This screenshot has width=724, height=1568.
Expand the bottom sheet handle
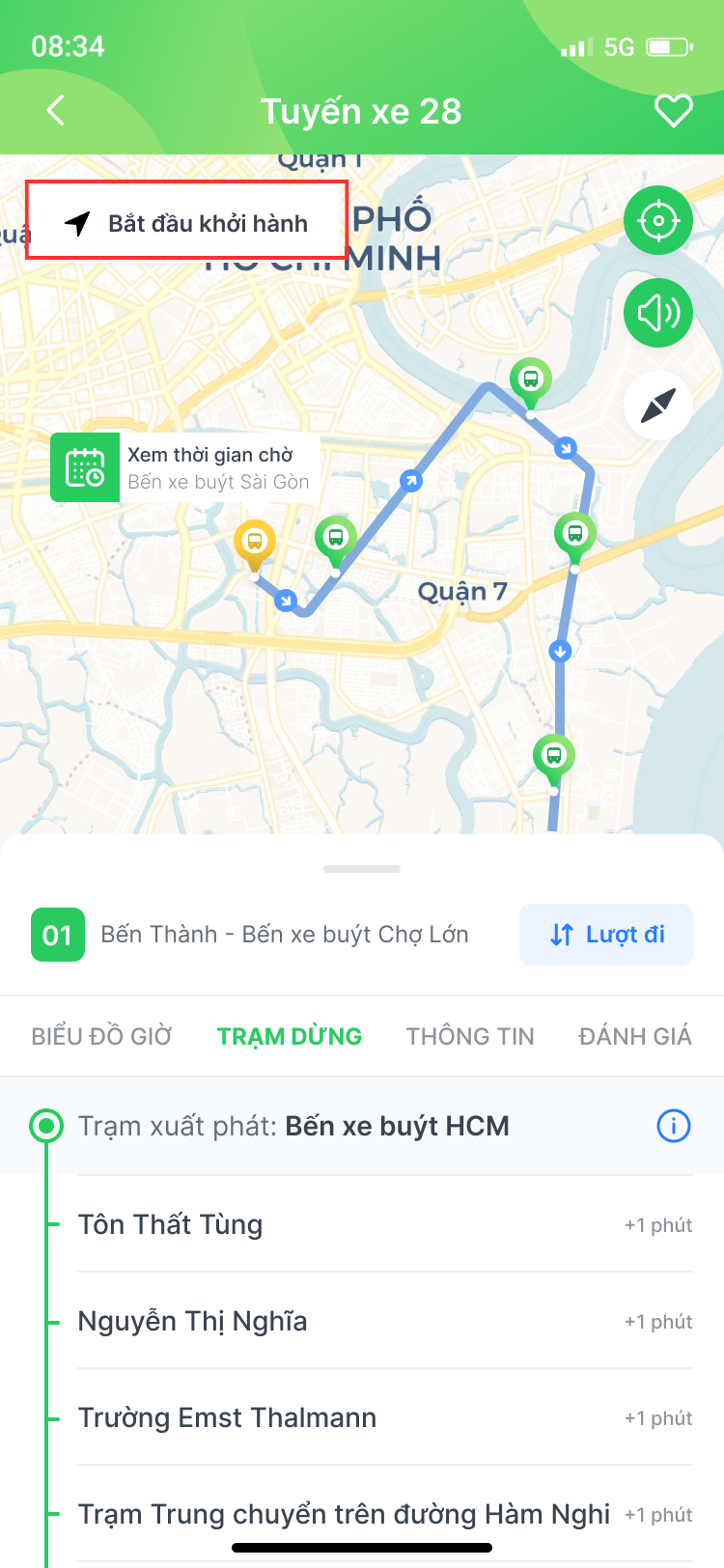[x=362, y=869]
